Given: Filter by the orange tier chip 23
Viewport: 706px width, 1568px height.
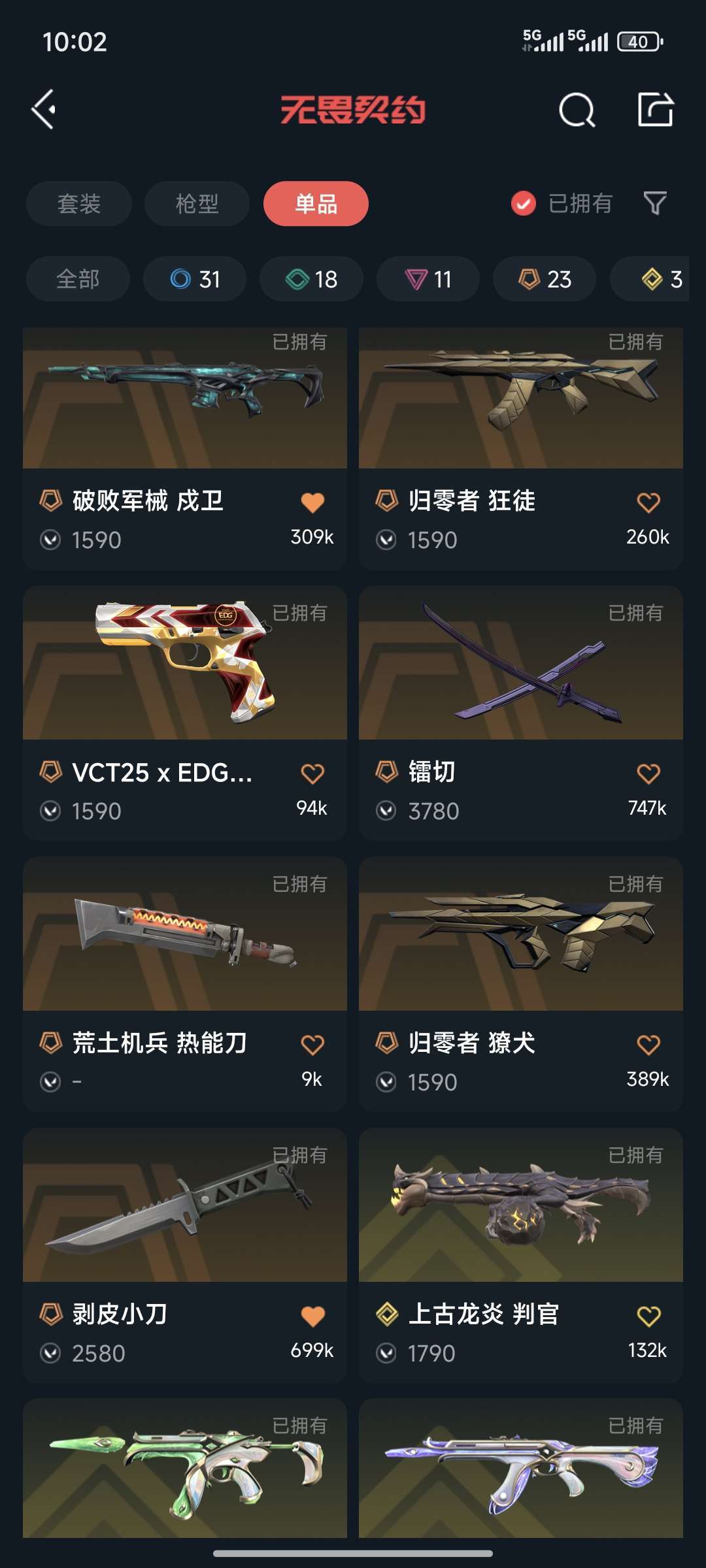Looking at the screenshot, I should [x=545, y=279].
